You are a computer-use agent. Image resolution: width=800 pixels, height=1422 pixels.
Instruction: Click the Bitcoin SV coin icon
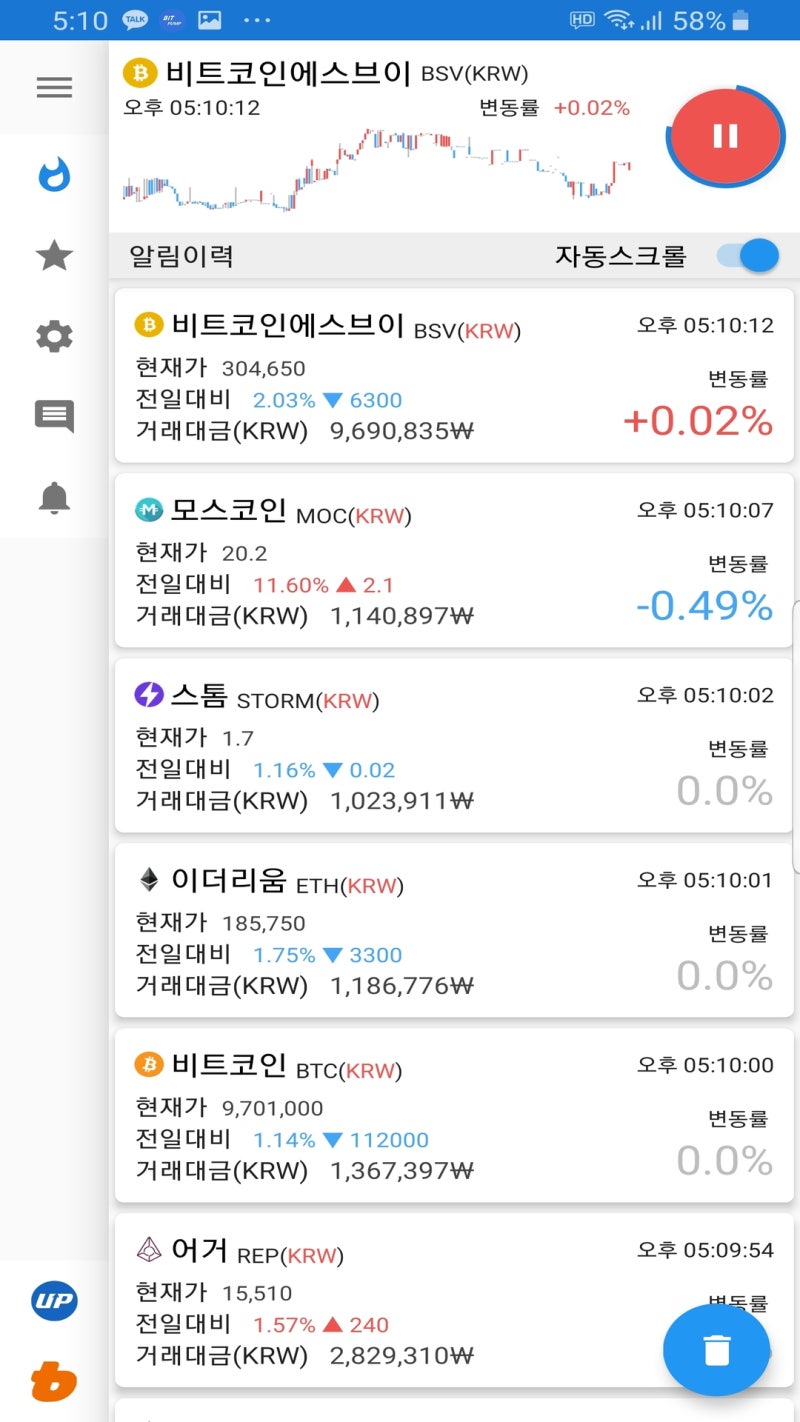click(x=148, y=325)
